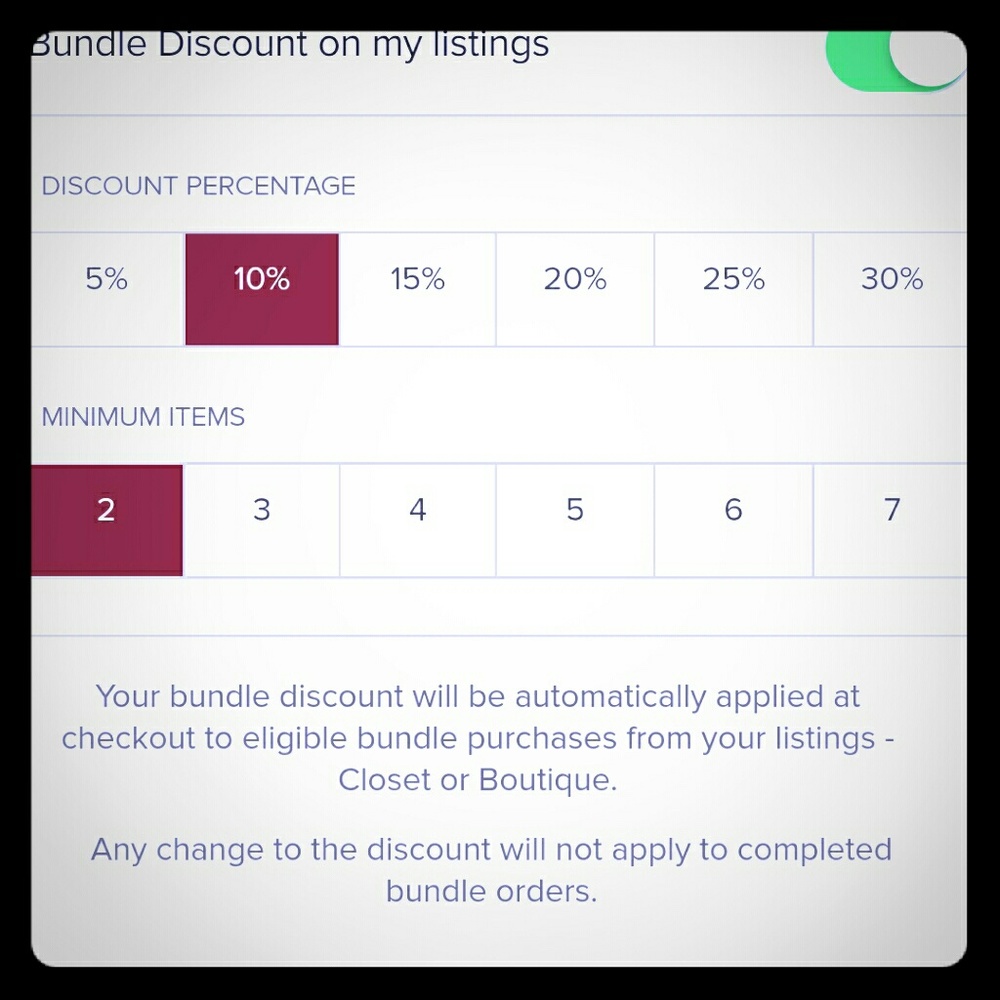
Task: Select the 5% discount percentage
Action: tap(107, 280)
